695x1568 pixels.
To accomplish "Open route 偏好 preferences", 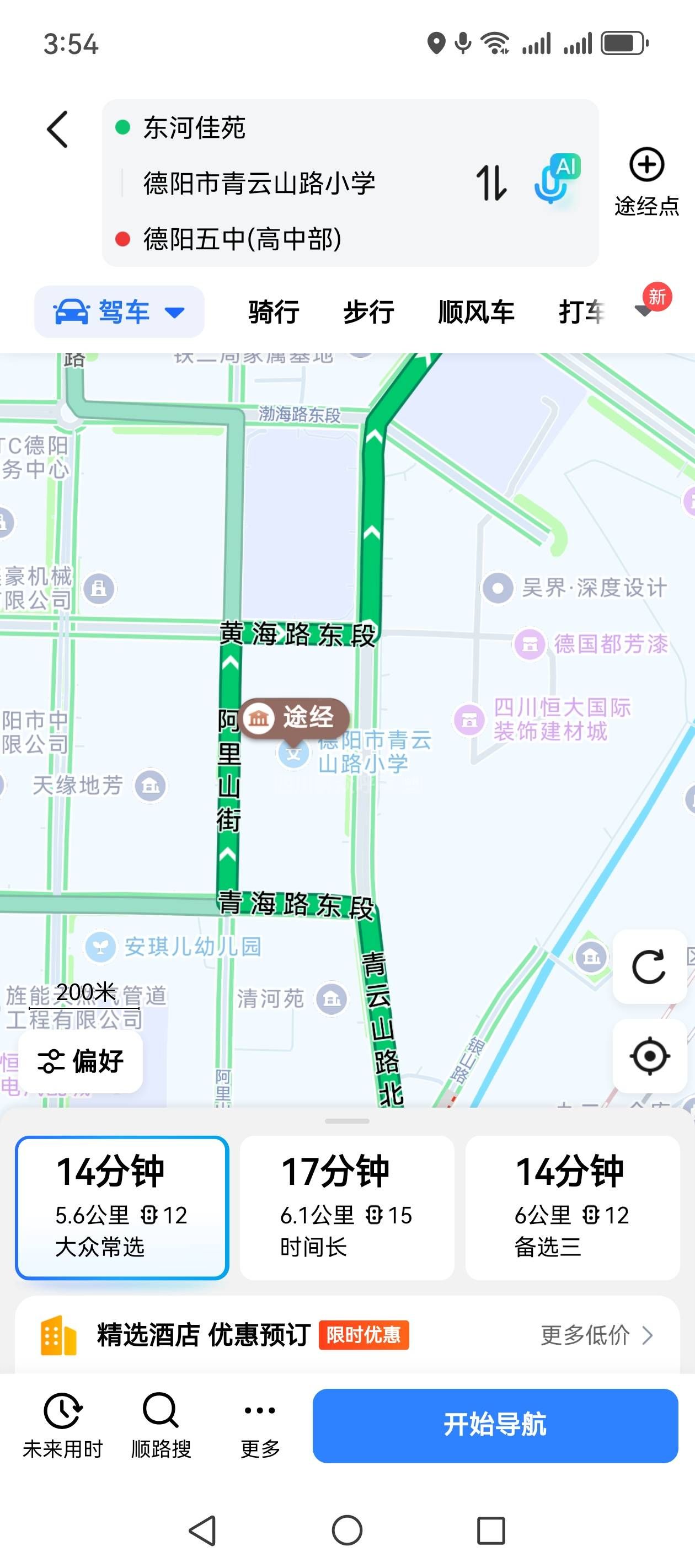I will [81, 1061].
